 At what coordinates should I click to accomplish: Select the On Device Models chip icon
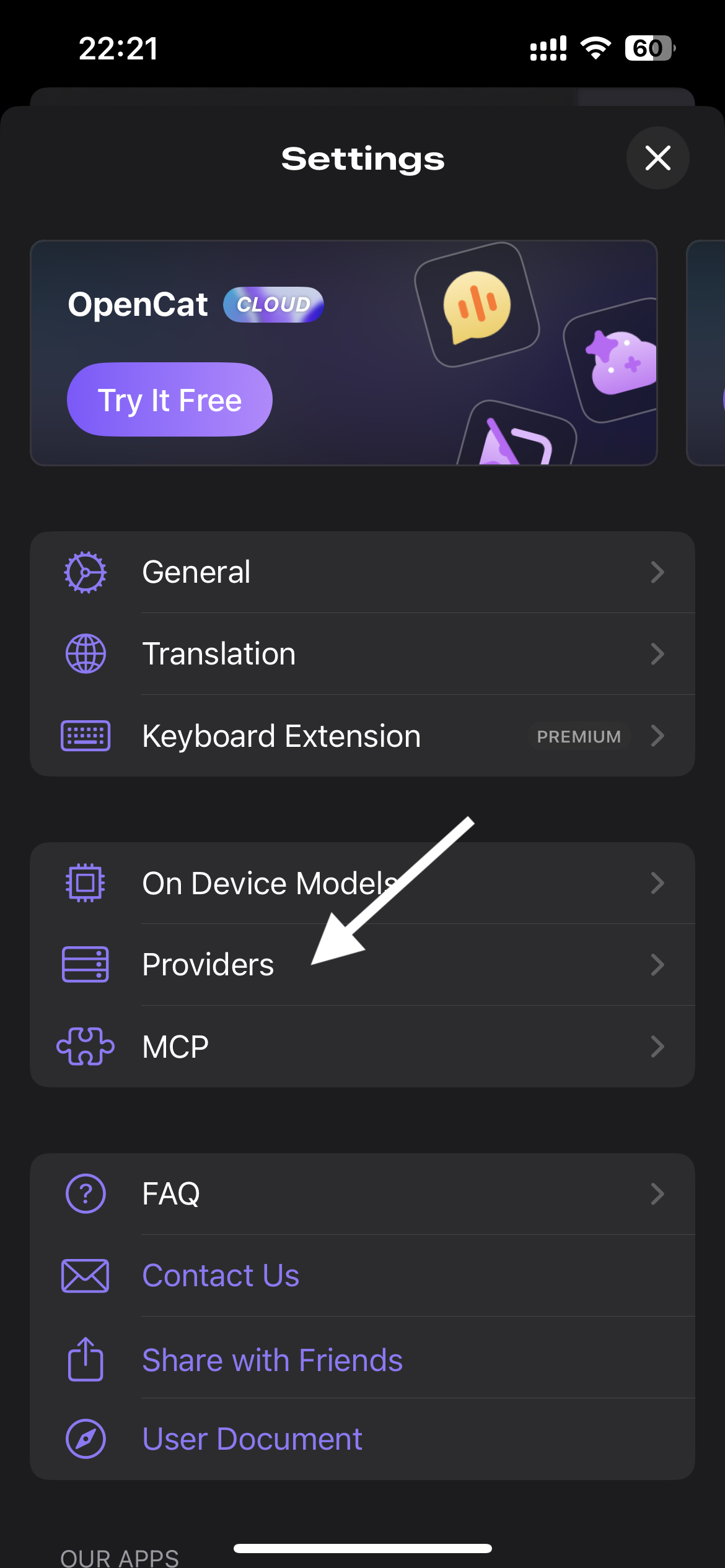tap(86, 884)
